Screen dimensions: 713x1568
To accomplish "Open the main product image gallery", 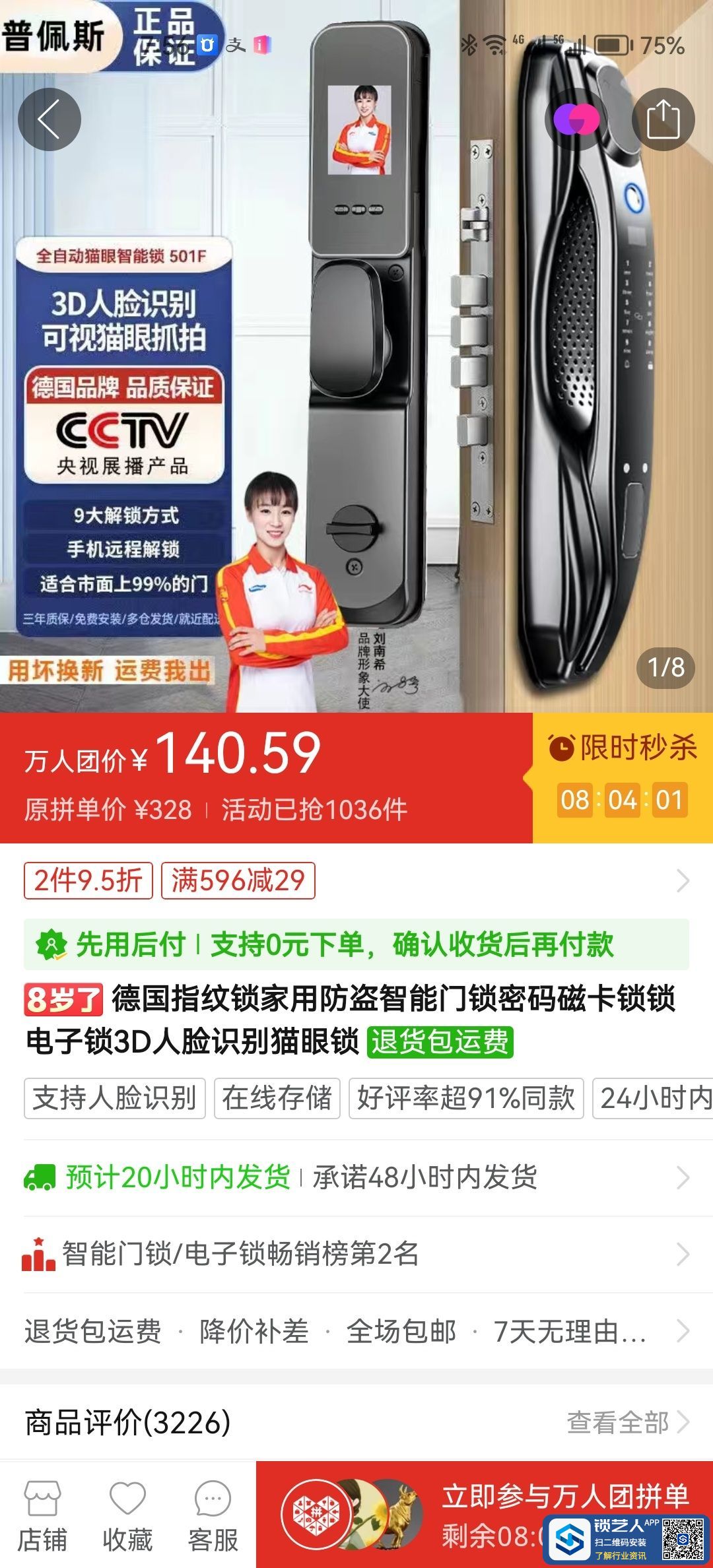I will [356, 396].
